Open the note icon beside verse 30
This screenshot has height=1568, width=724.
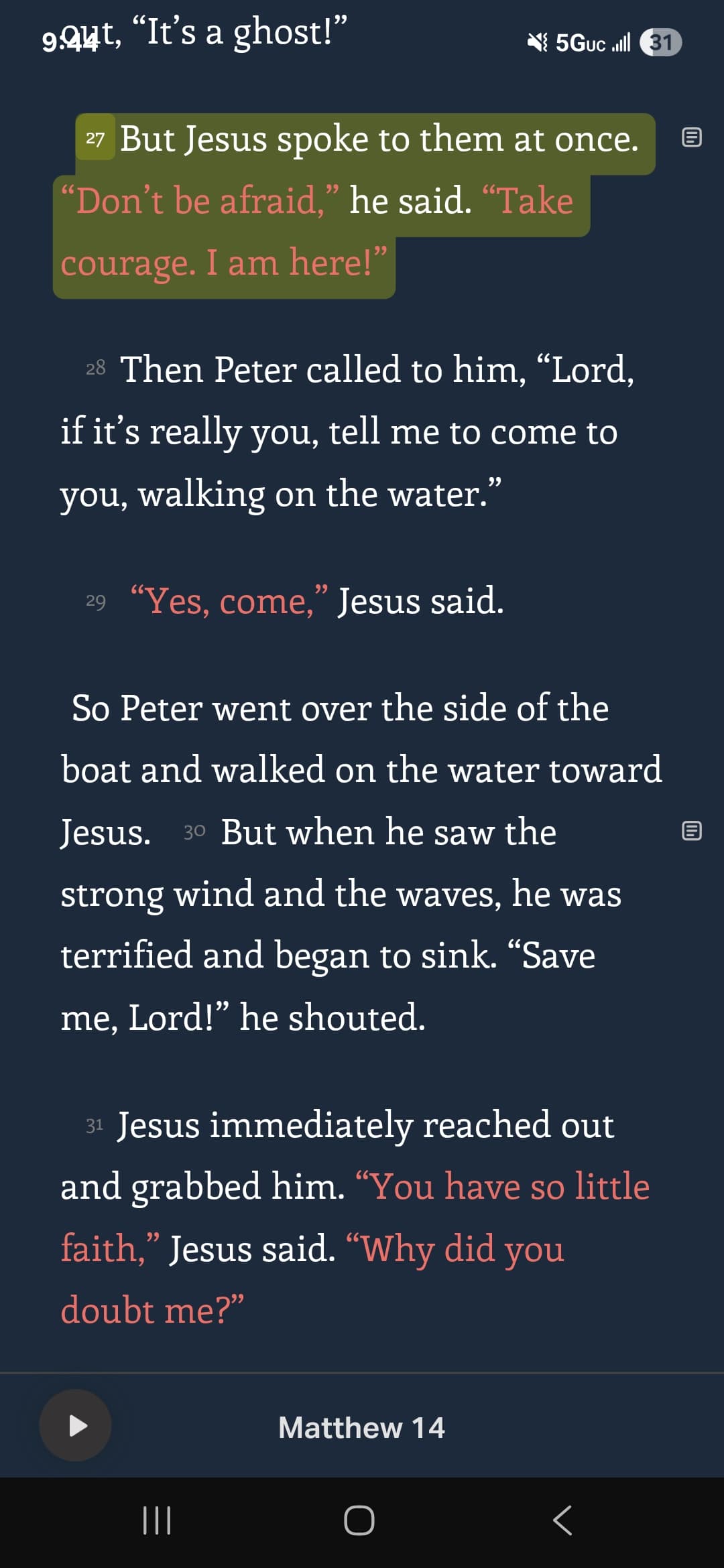(691, 831)
